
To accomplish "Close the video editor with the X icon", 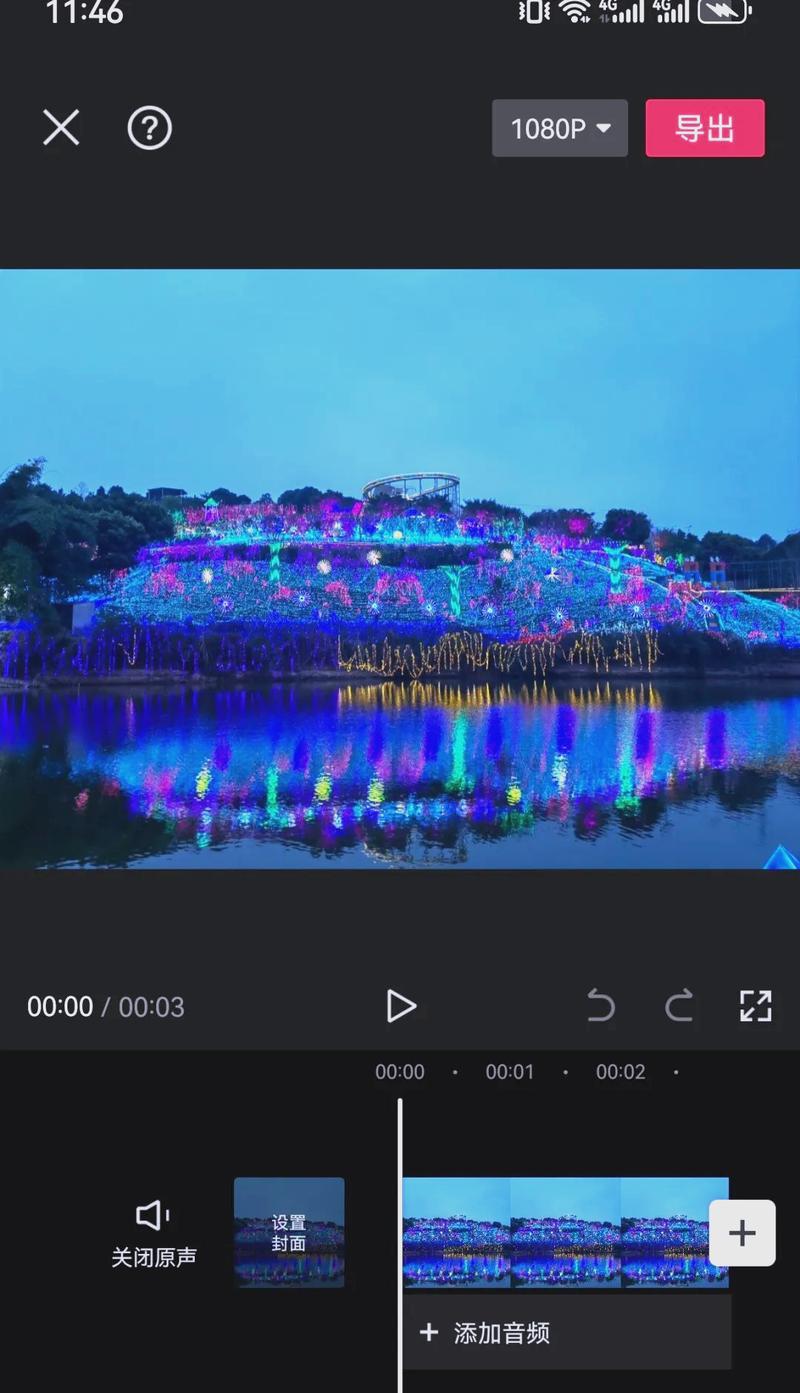I will point(61,128).
